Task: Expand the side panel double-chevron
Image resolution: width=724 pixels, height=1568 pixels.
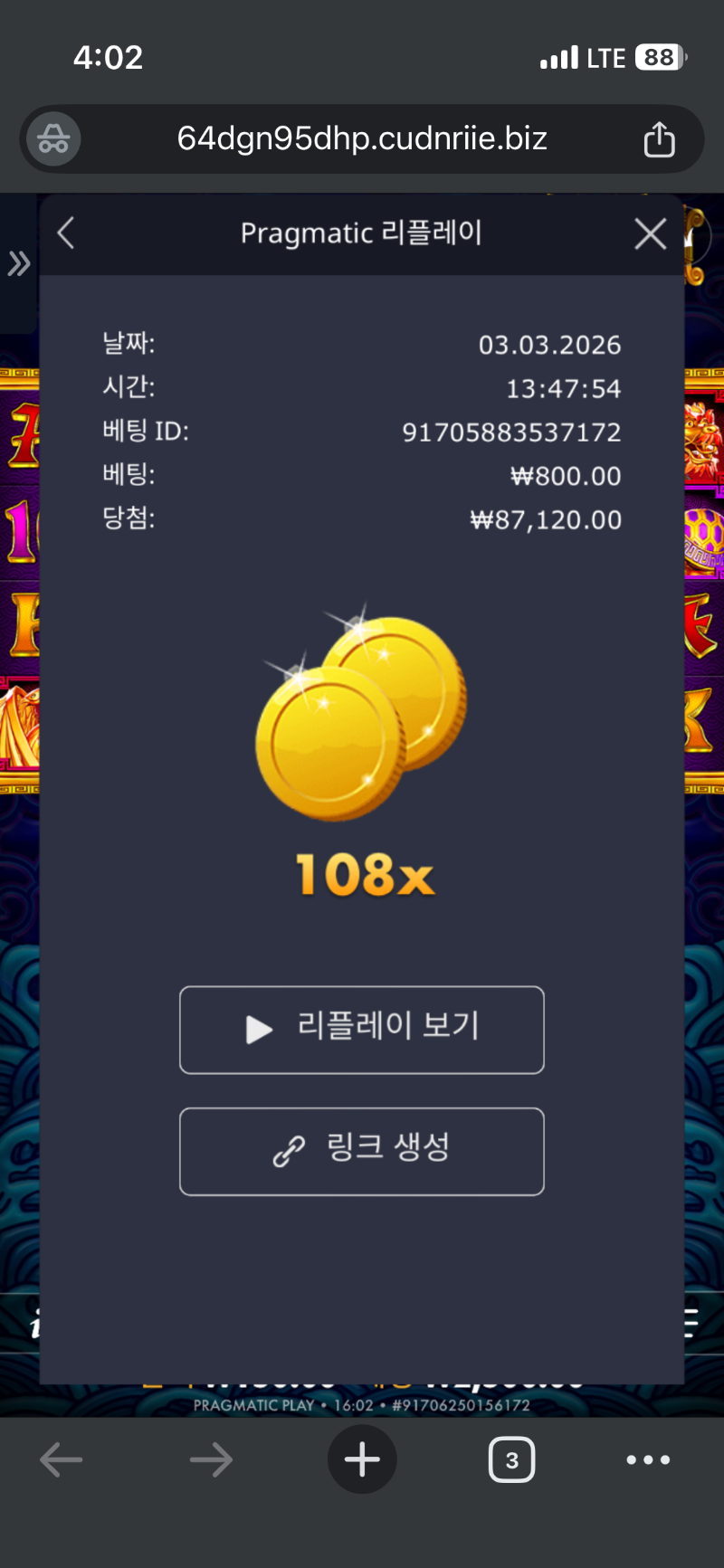Action: pos(19,264)
